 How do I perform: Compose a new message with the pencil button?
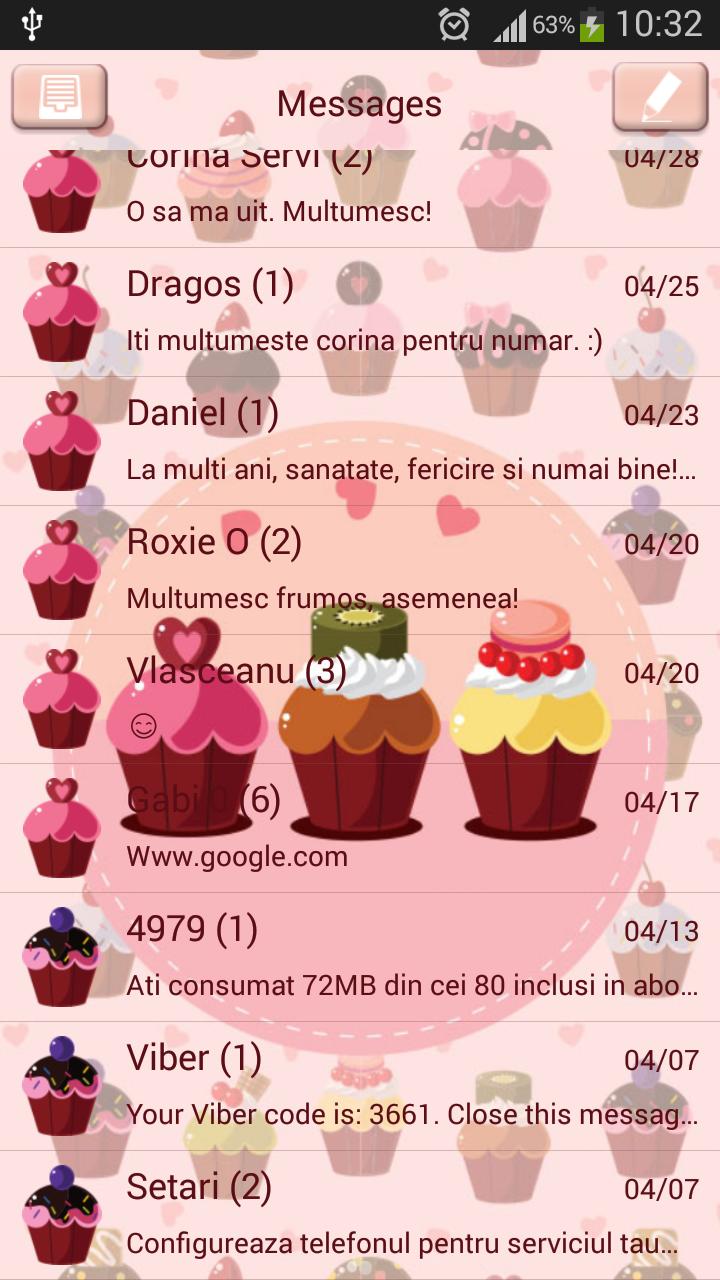[x=660, y=98]
